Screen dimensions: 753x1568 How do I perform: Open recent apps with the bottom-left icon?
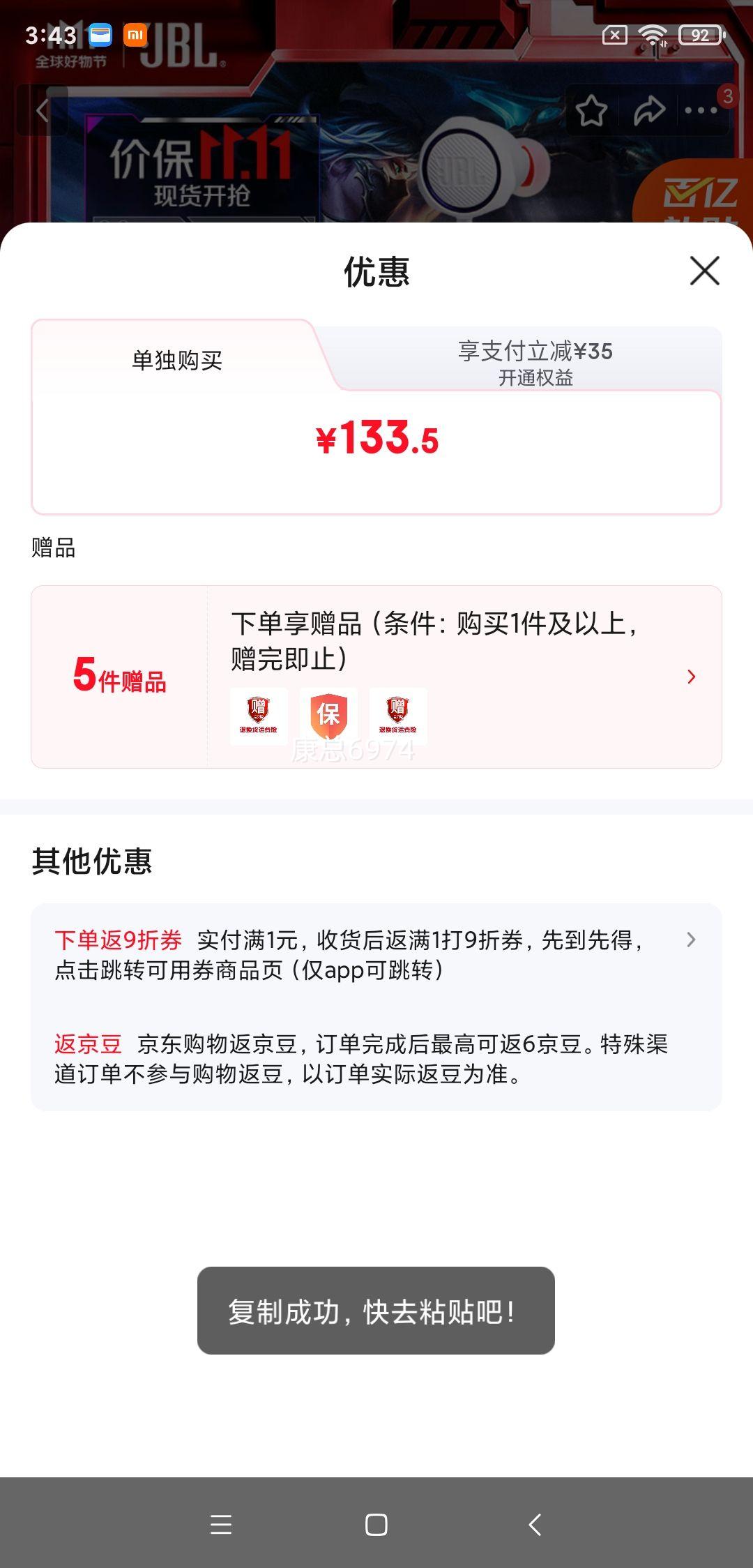tap(221, 1524)
